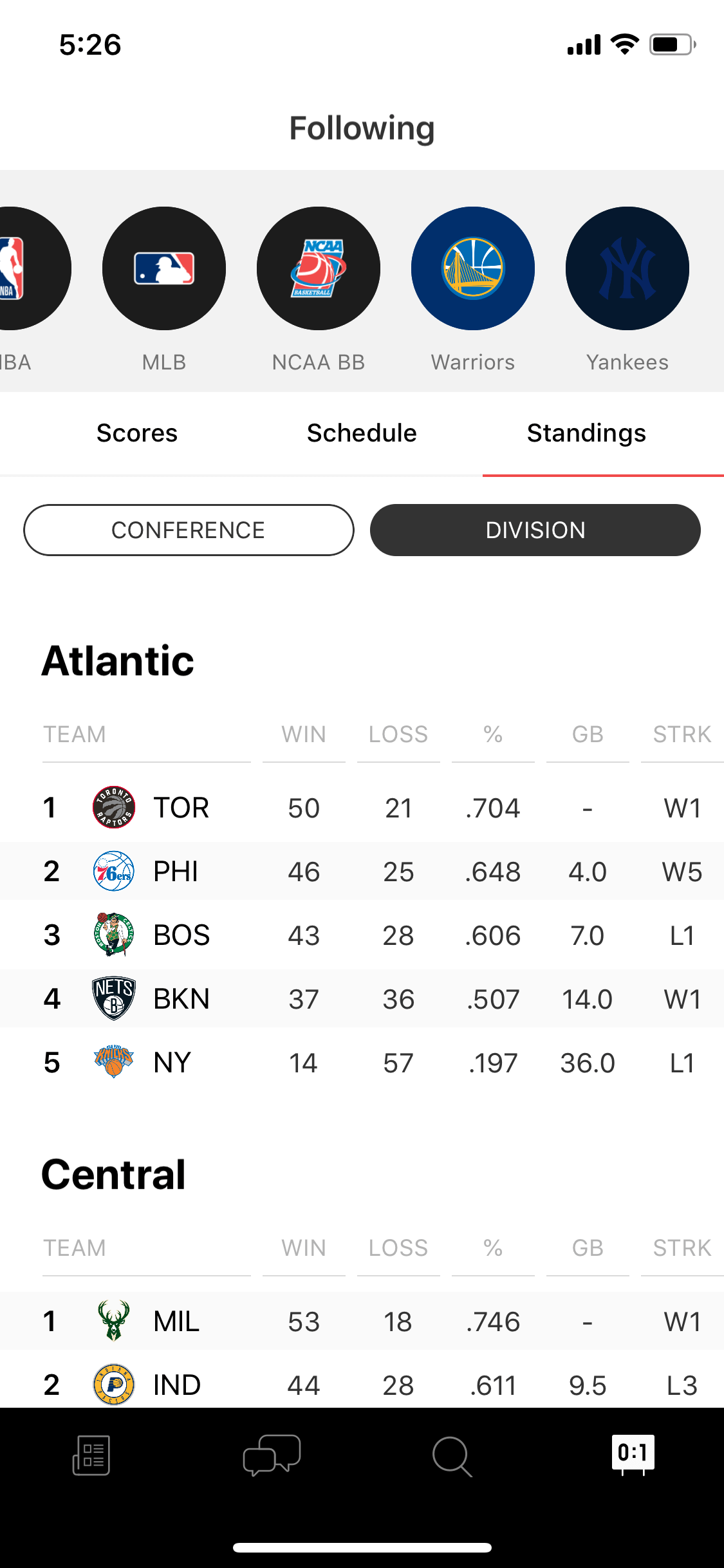
Task: Open the Standings tab
Action: click(x=586, y=433)
